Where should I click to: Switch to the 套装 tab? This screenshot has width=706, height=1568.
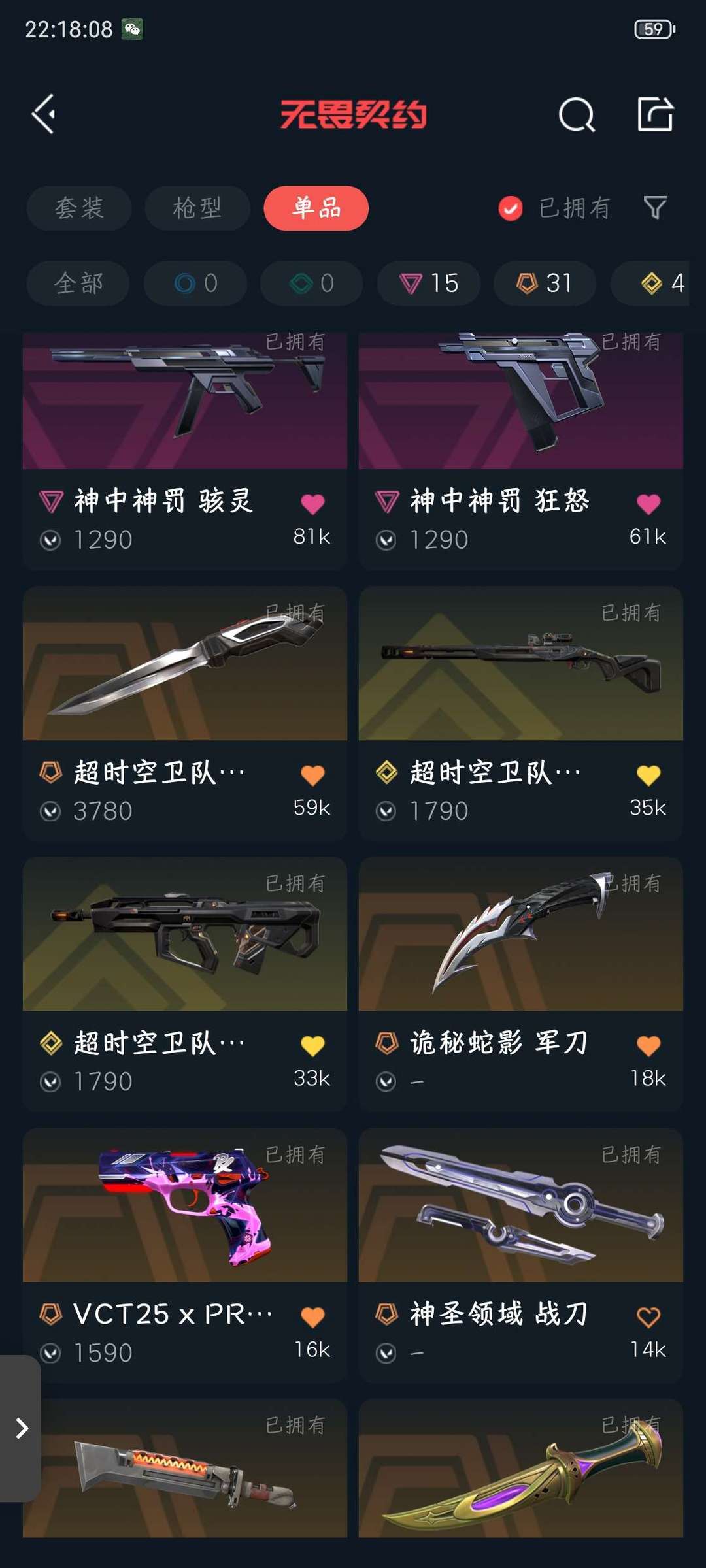coord(79,208)
